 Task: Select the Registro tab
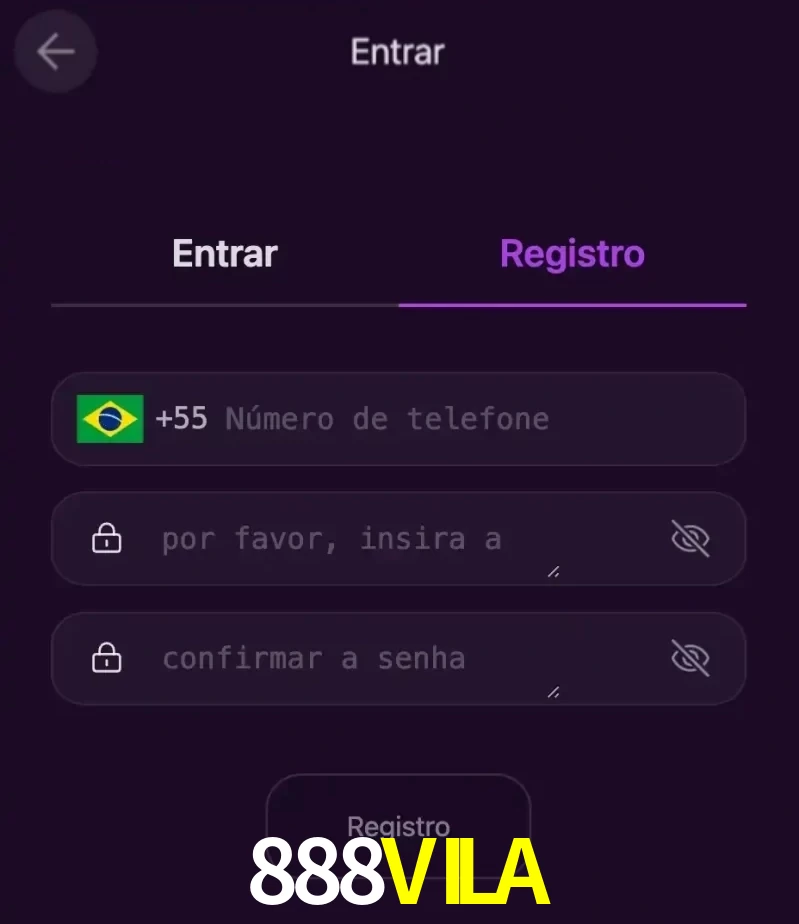point(572,254)
